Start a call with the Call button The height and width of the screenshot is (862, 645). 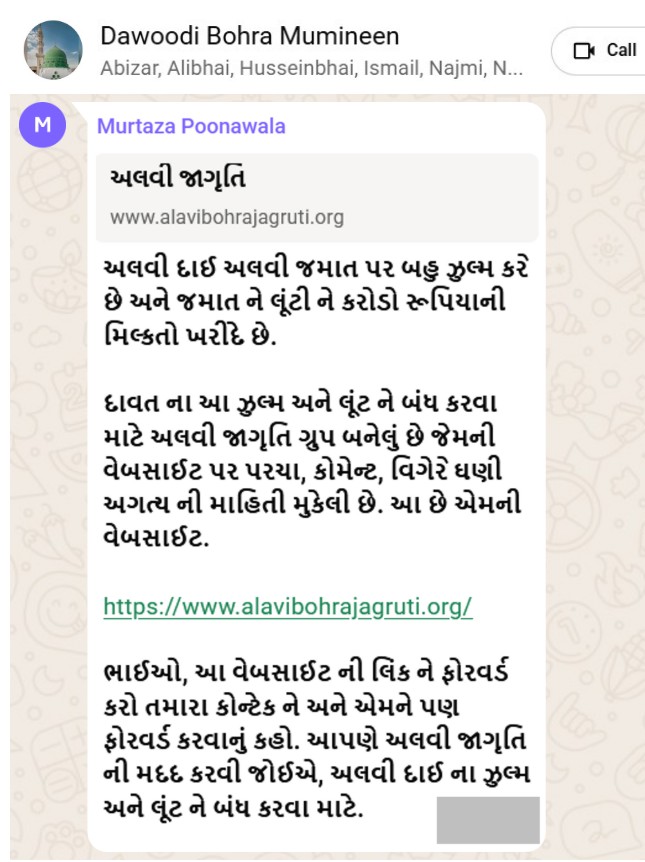click(605, 50)
